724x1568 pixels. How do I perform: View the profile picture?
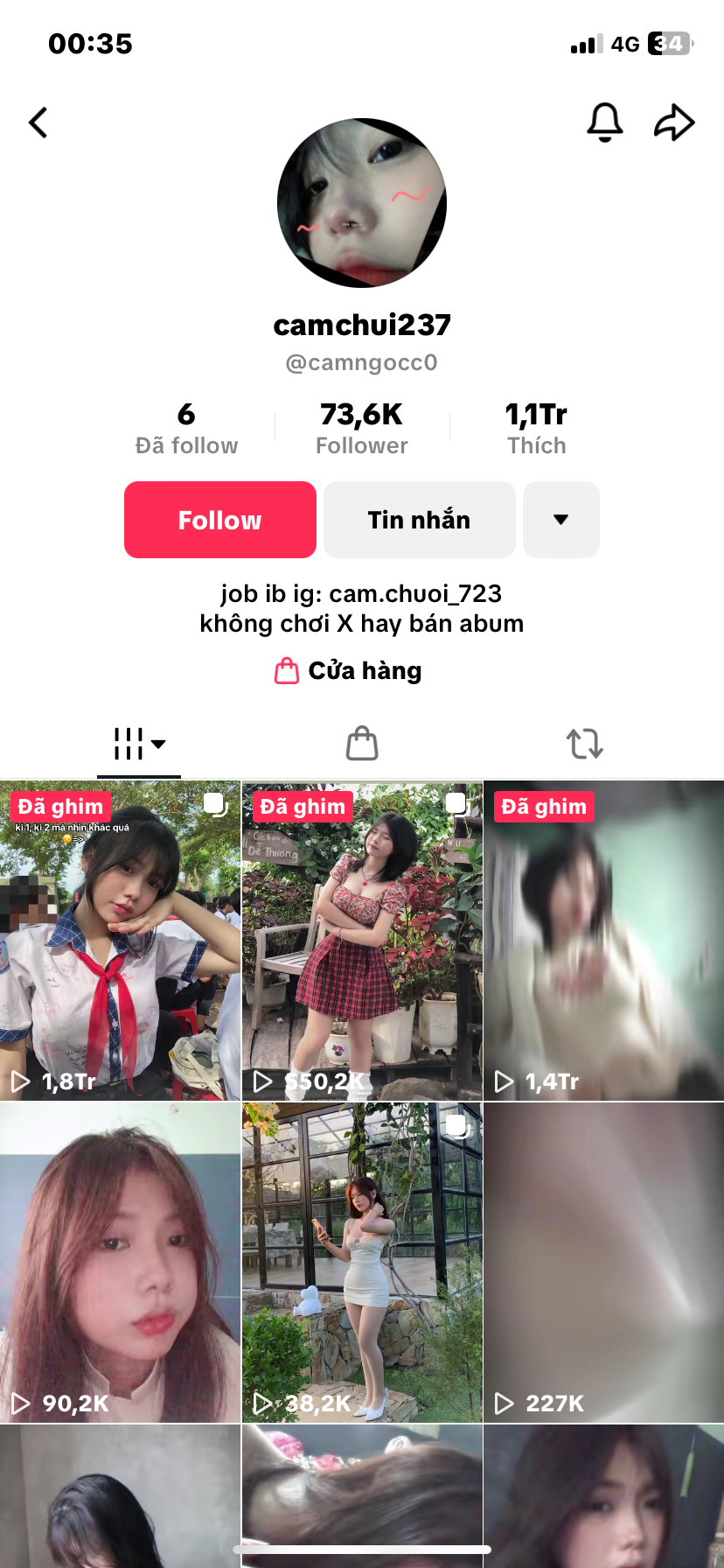[x=362, y=203]
